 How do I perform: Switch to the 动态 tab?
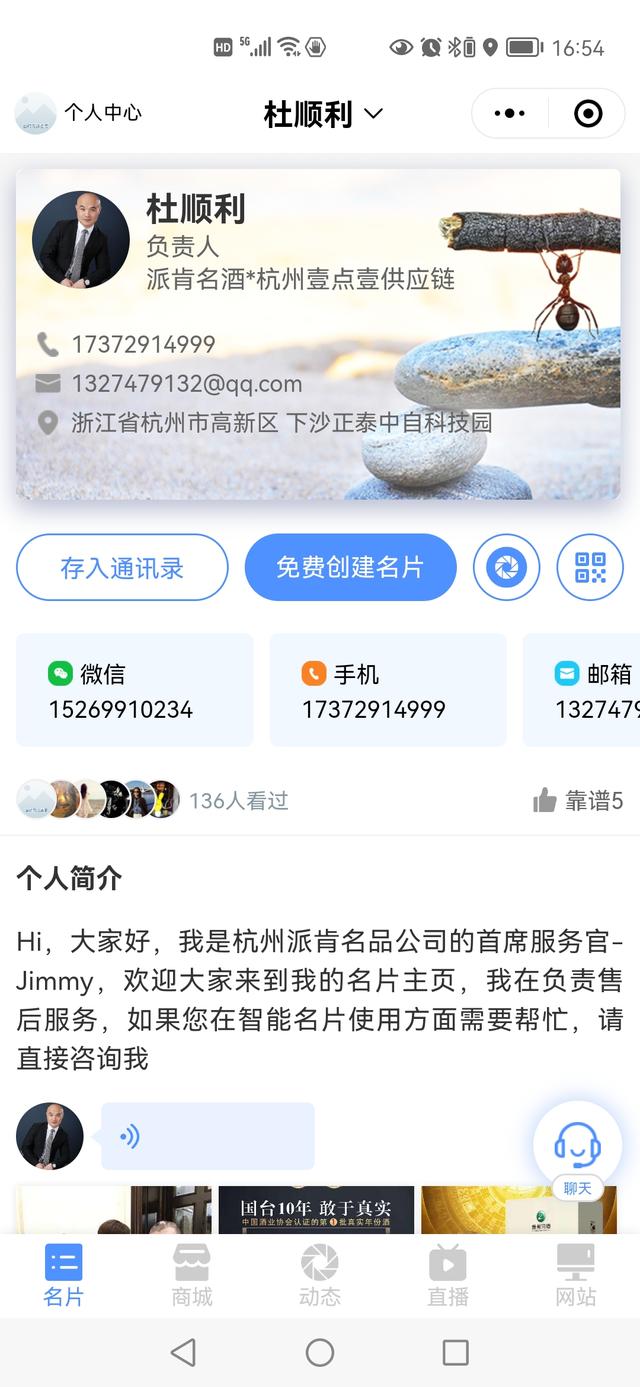[x=320, y=1276]
